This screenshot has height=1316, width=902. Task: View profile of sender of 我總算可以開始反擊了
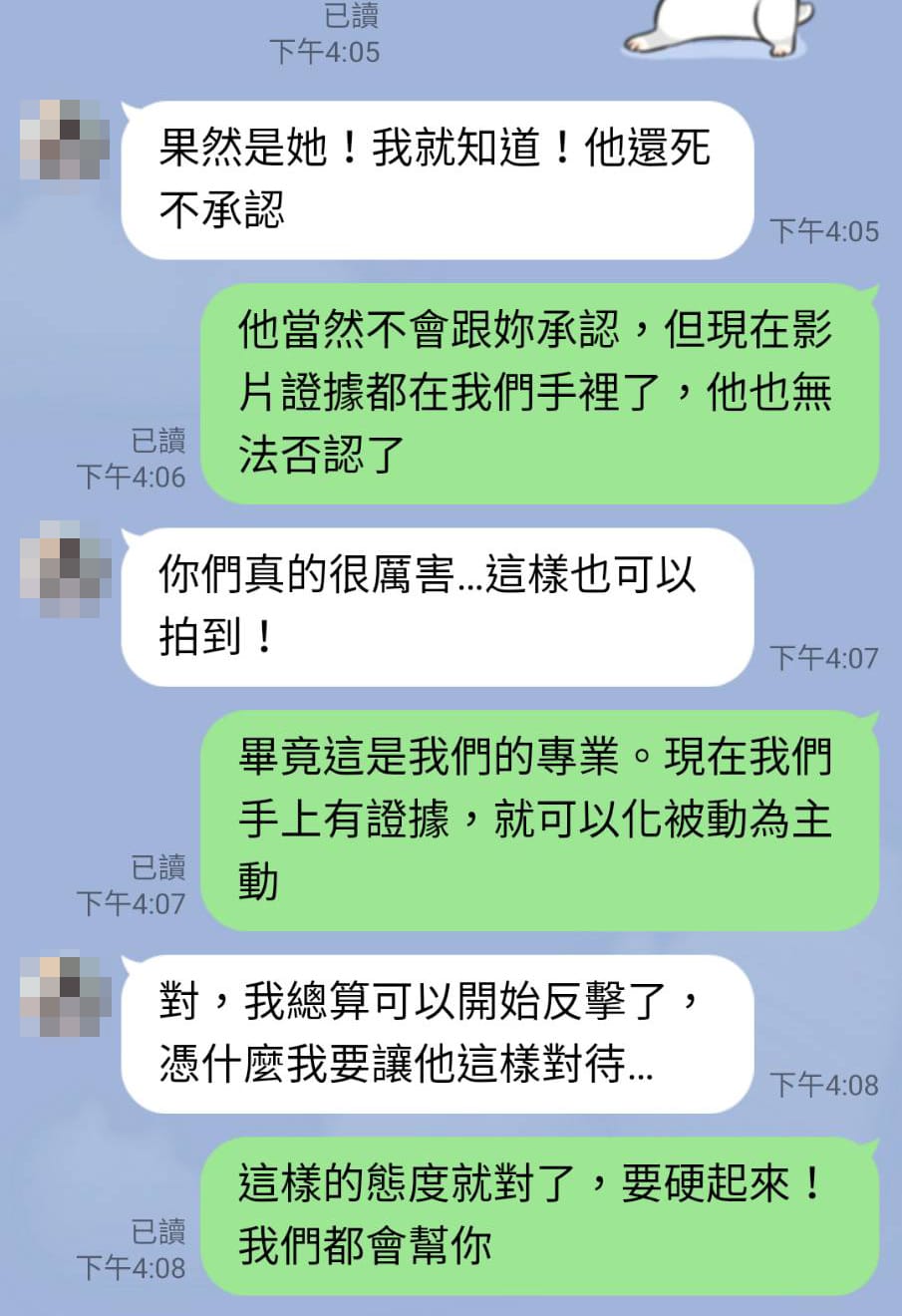point(65,994)
